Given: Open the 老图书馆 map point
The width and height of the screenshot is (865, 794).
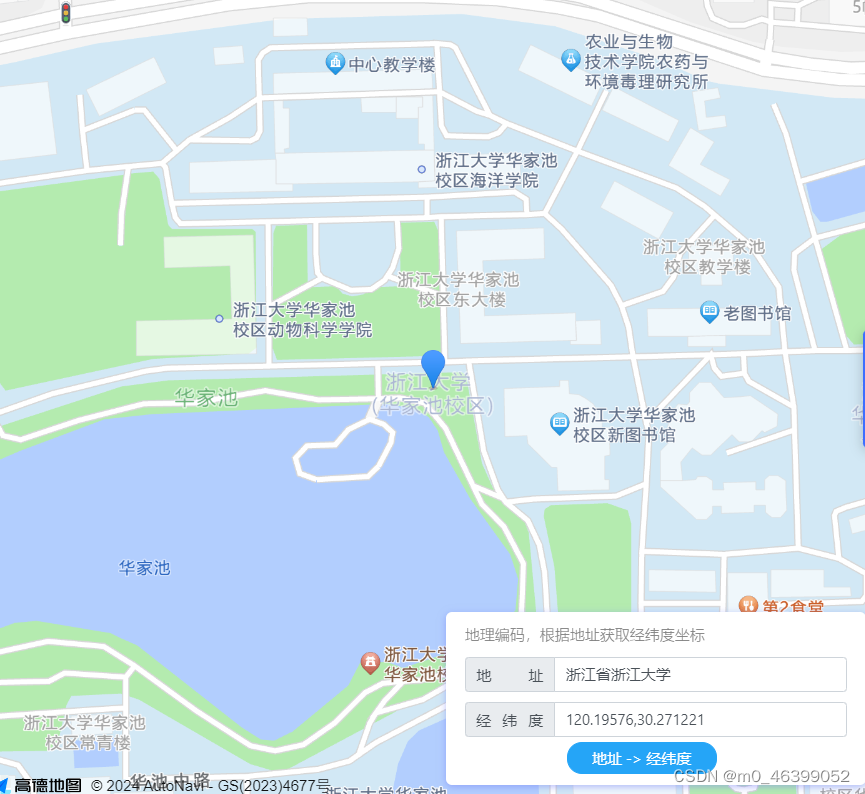Looking at the screenshot, I should [710, 313].
